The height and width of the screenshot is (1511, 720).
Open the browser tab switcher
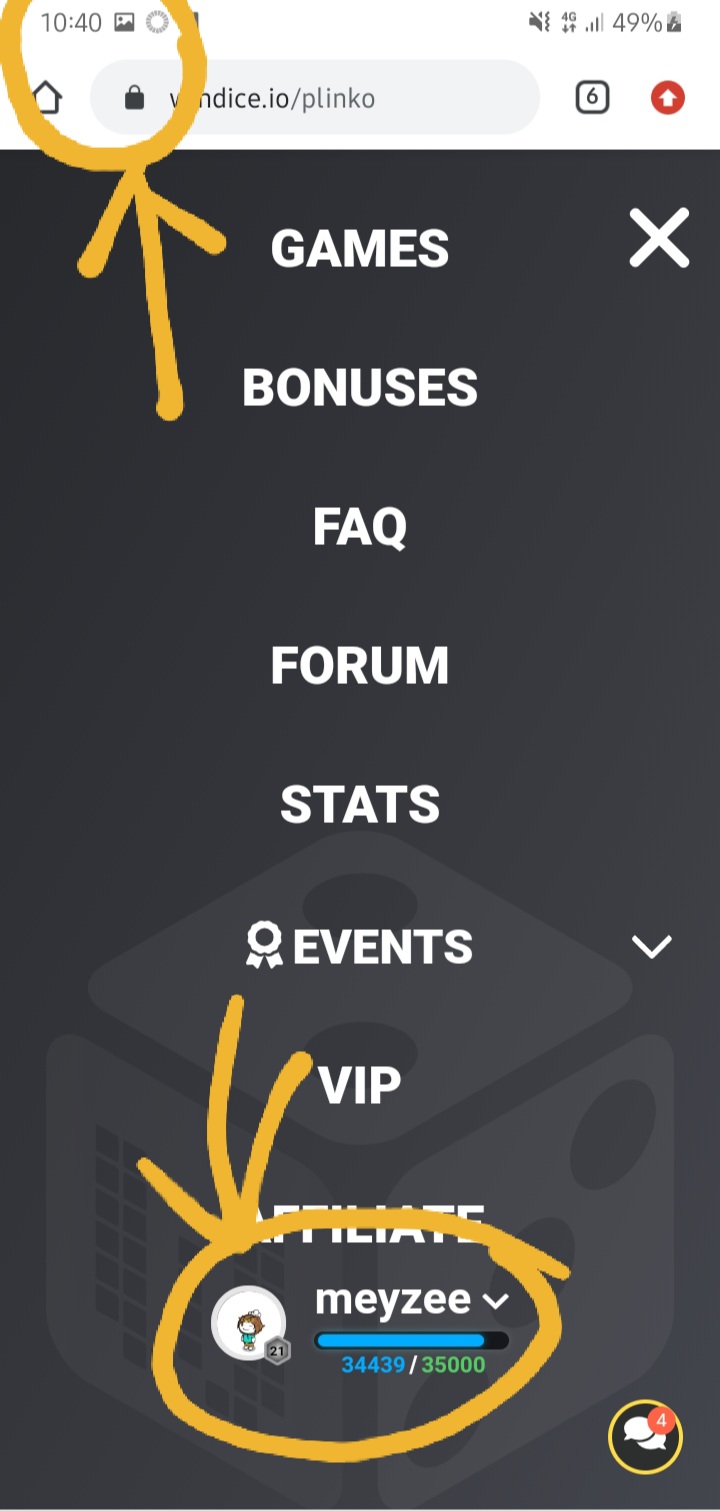[x=592, y=97]
